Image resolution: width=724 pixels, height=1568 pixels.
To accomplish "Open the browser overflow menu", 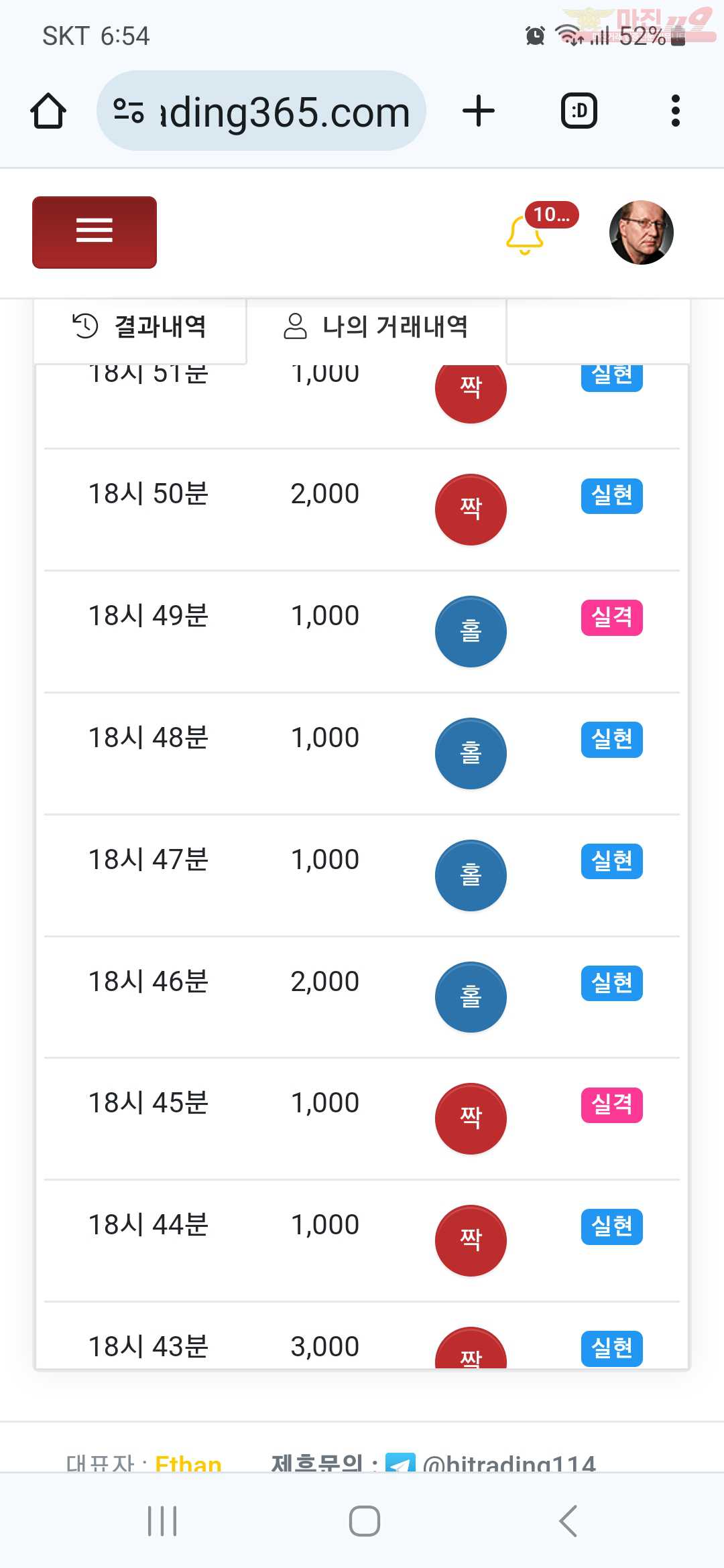I will [676, 111].
